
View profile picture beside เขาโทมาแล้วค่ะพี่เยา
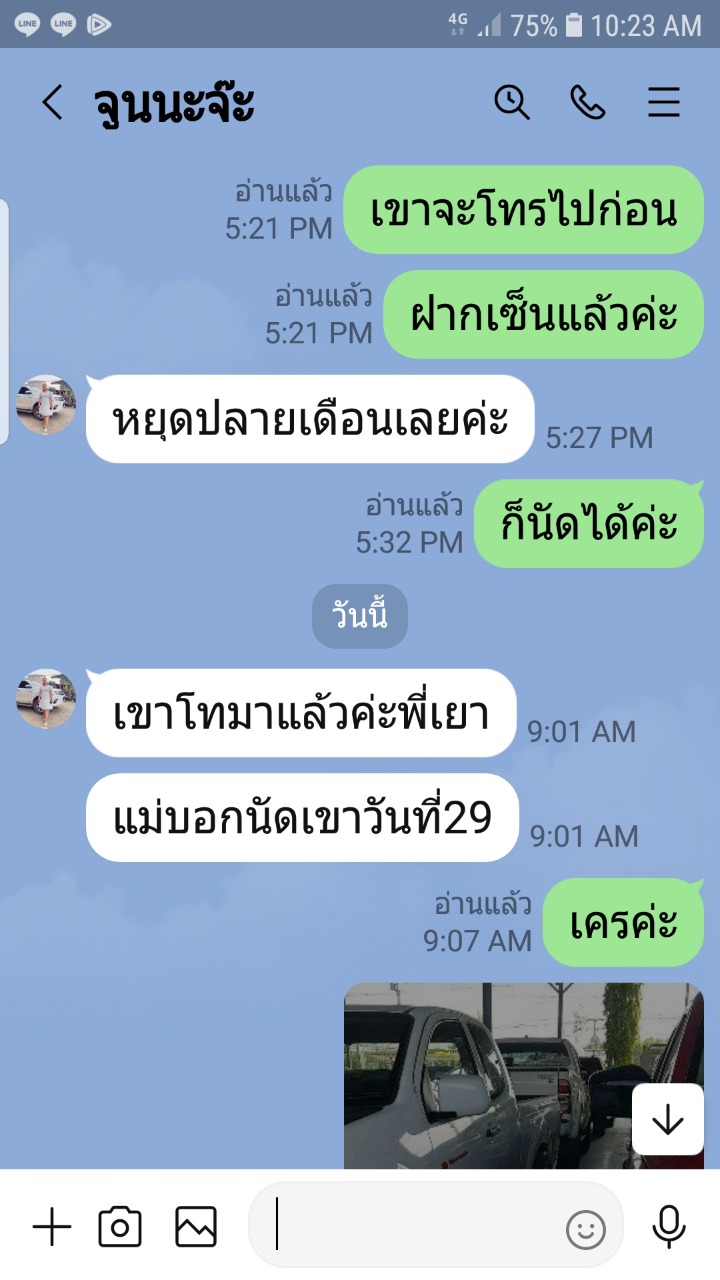click(46, 698)
